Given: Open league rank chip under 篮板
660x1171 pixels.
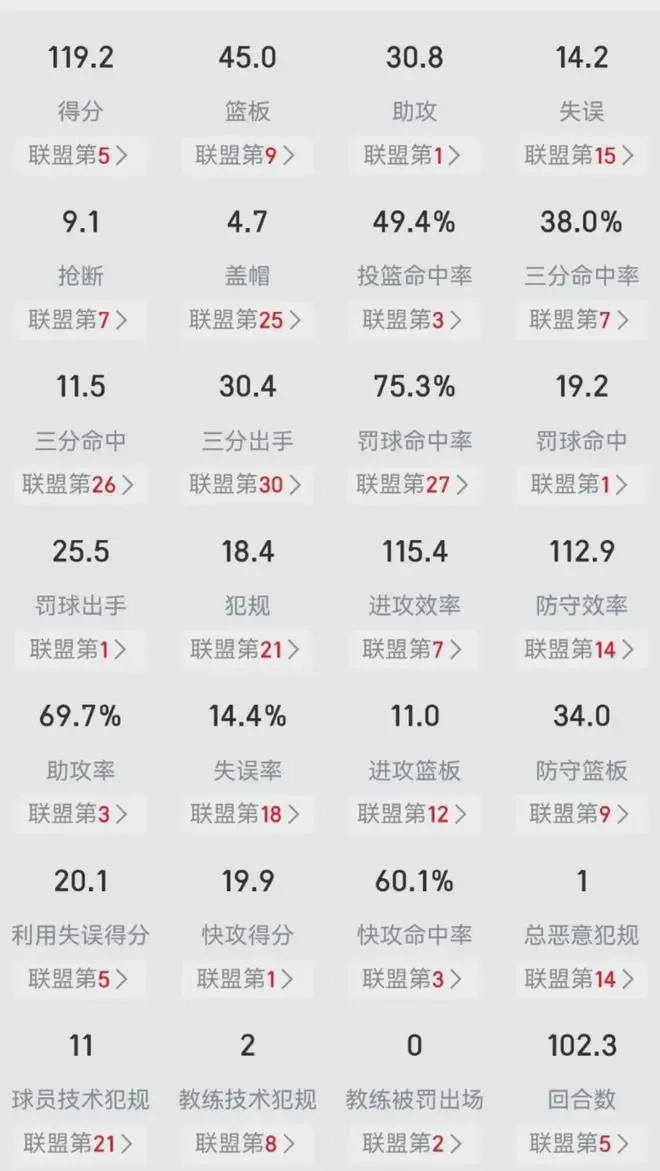Looking at the screenshot, I should pyautogui.click(x=247, y=156).
